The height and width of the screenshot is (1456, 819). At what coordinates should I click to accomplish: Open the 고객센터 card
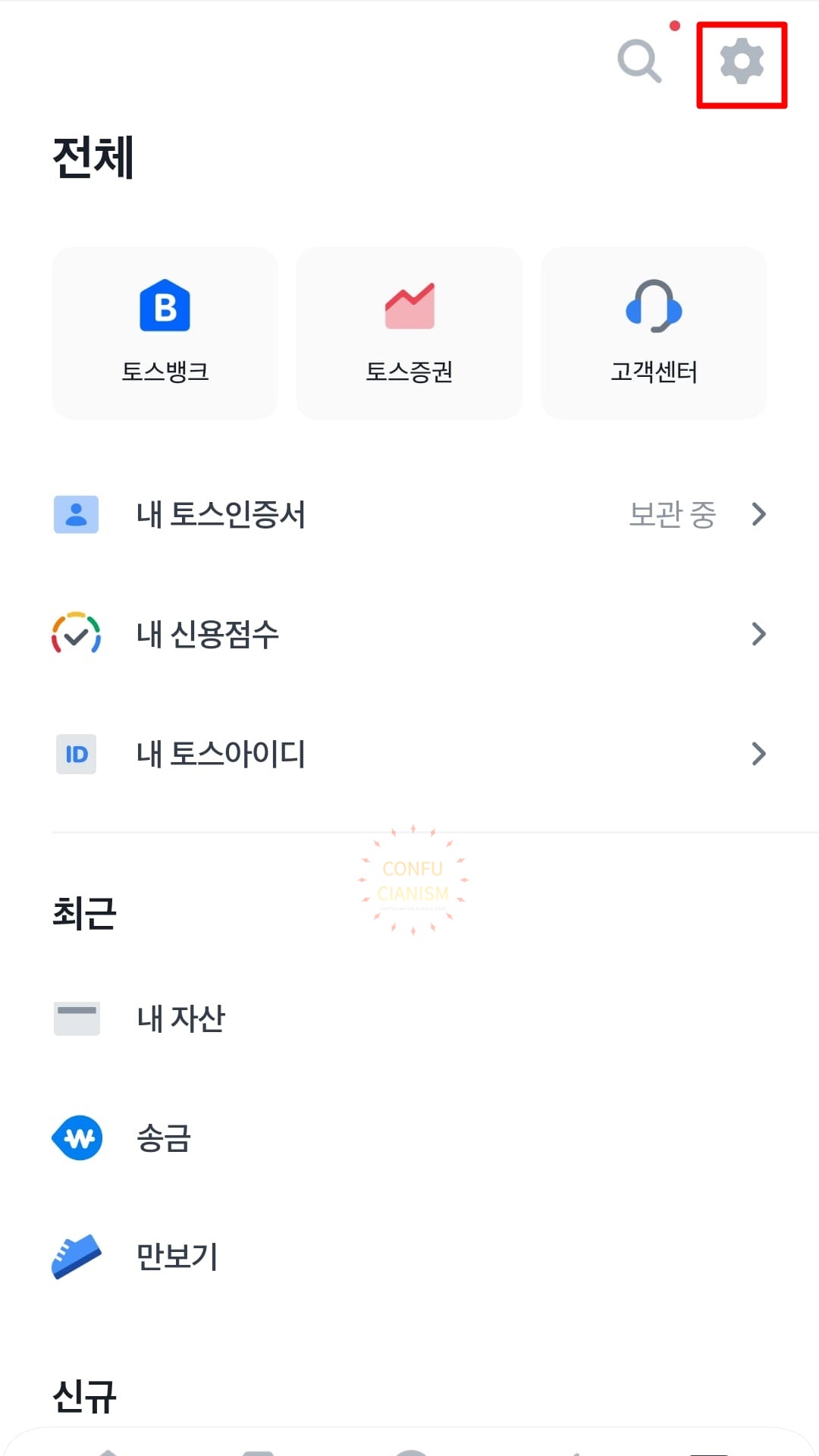[654, 332]
